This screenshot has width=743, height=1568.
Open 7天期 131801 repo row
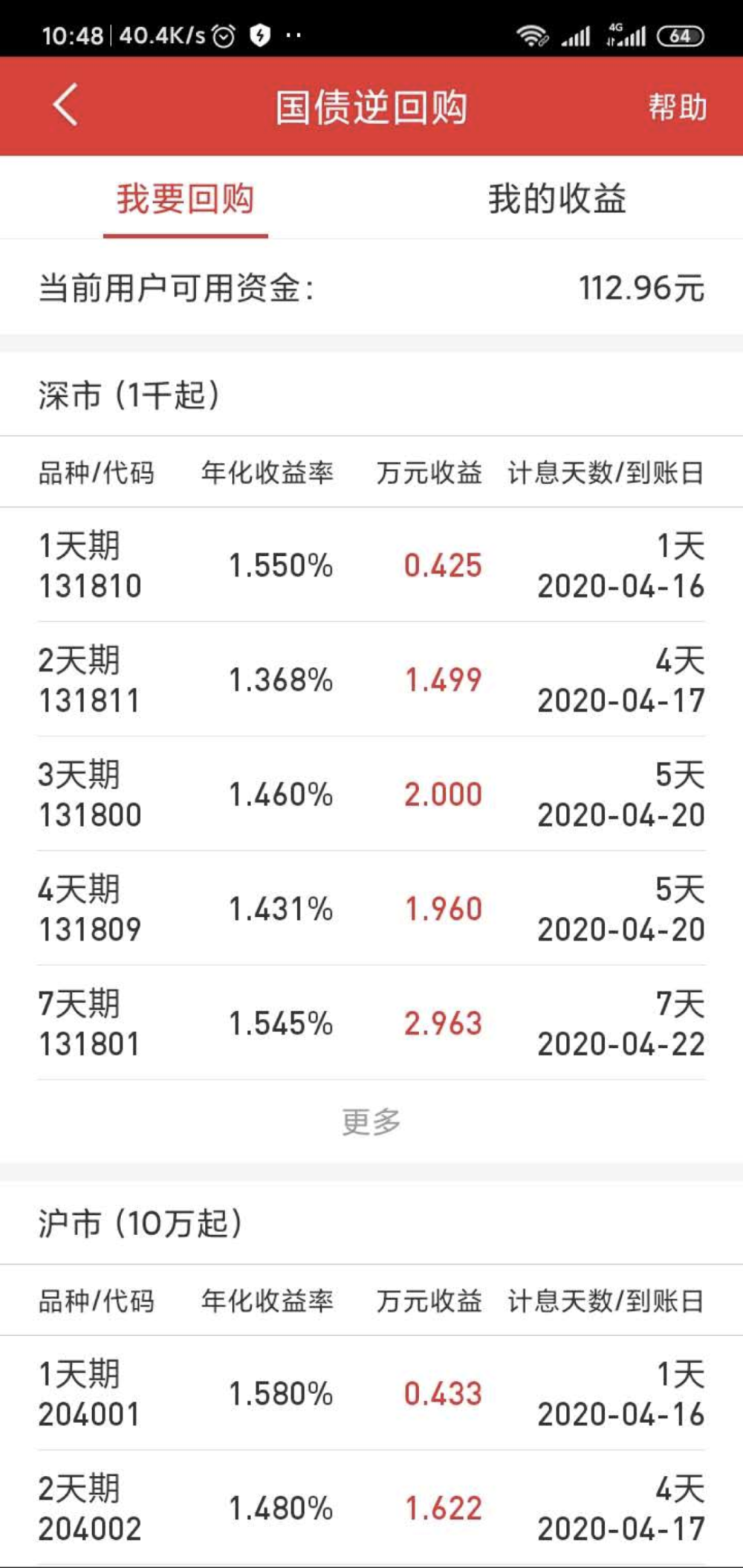[x=371, y=1023]
